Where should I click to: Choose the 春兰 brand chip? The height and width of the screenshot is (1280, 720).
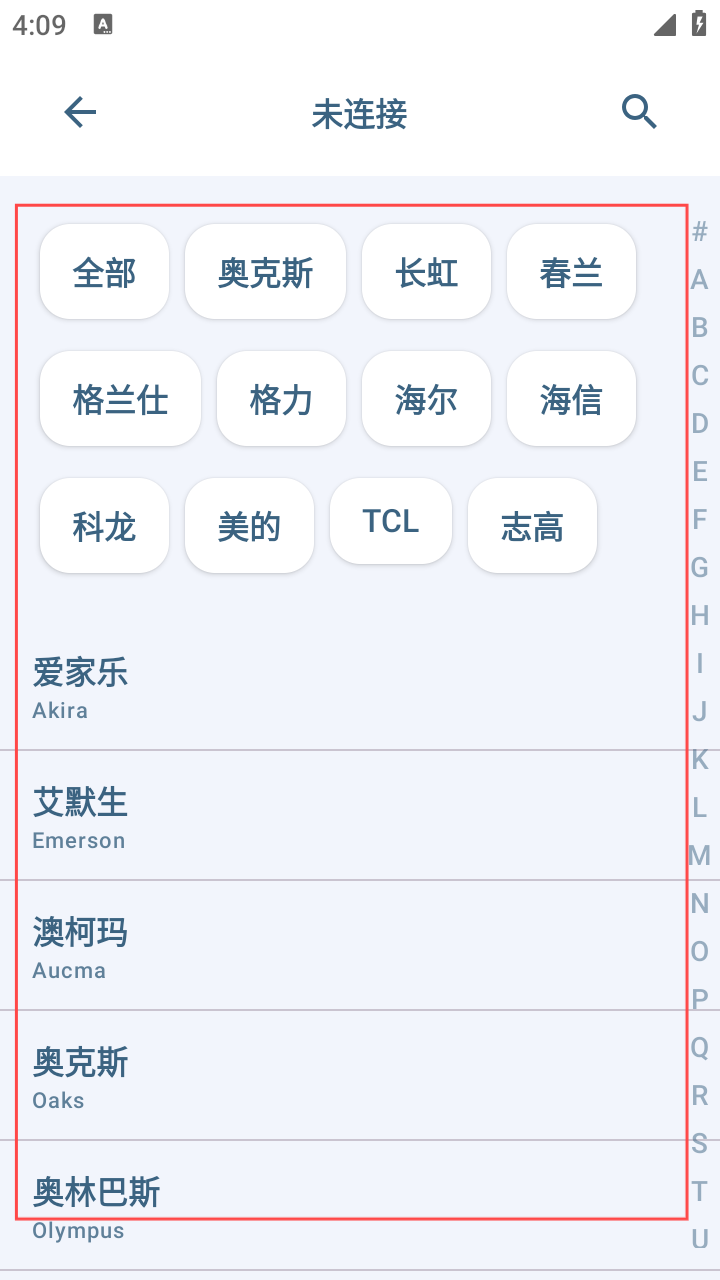coord(571,272)
